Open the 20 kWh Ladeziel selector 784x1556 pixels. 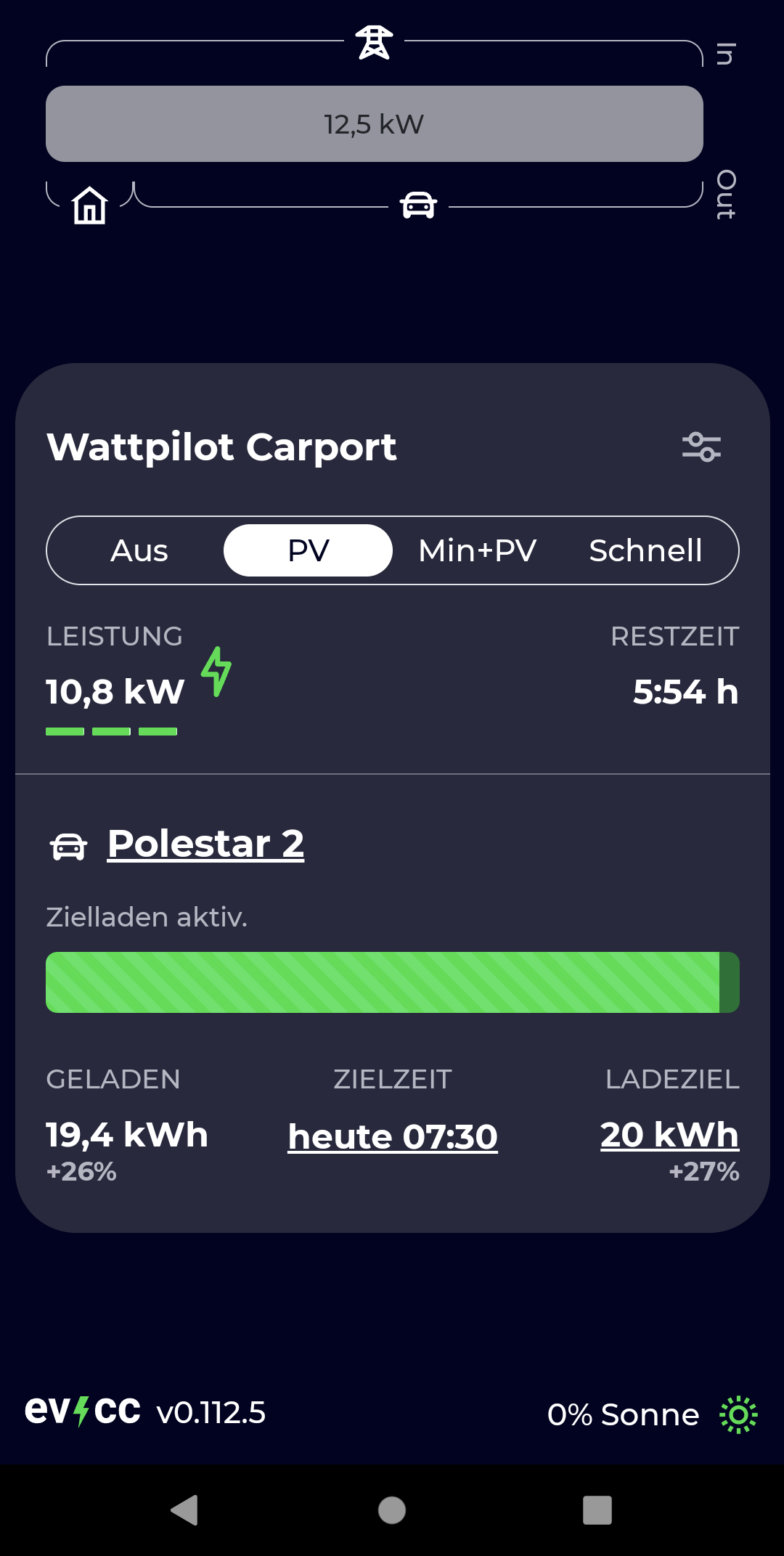click(x=670, y=1136)
